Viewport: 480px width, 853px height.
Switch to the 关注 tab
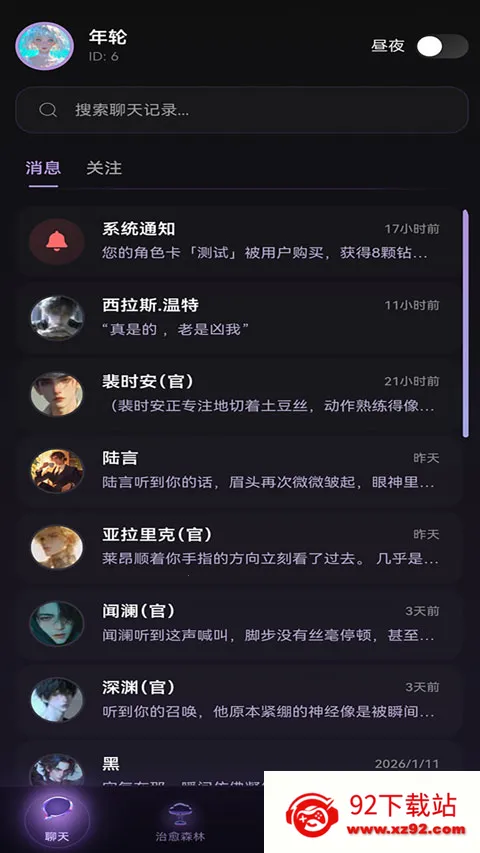104,168
